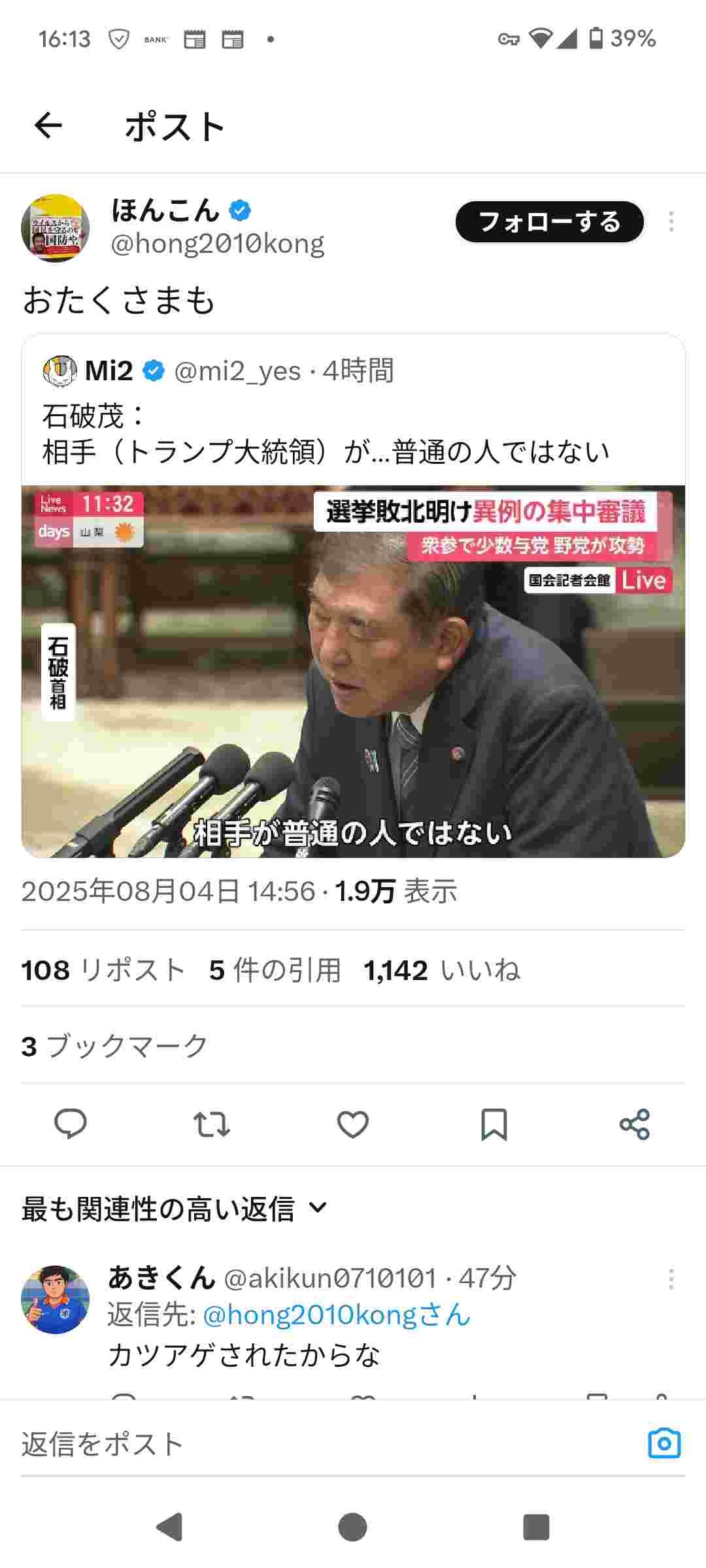
Task: View the 1,142 いいね list
Action: 442,970
